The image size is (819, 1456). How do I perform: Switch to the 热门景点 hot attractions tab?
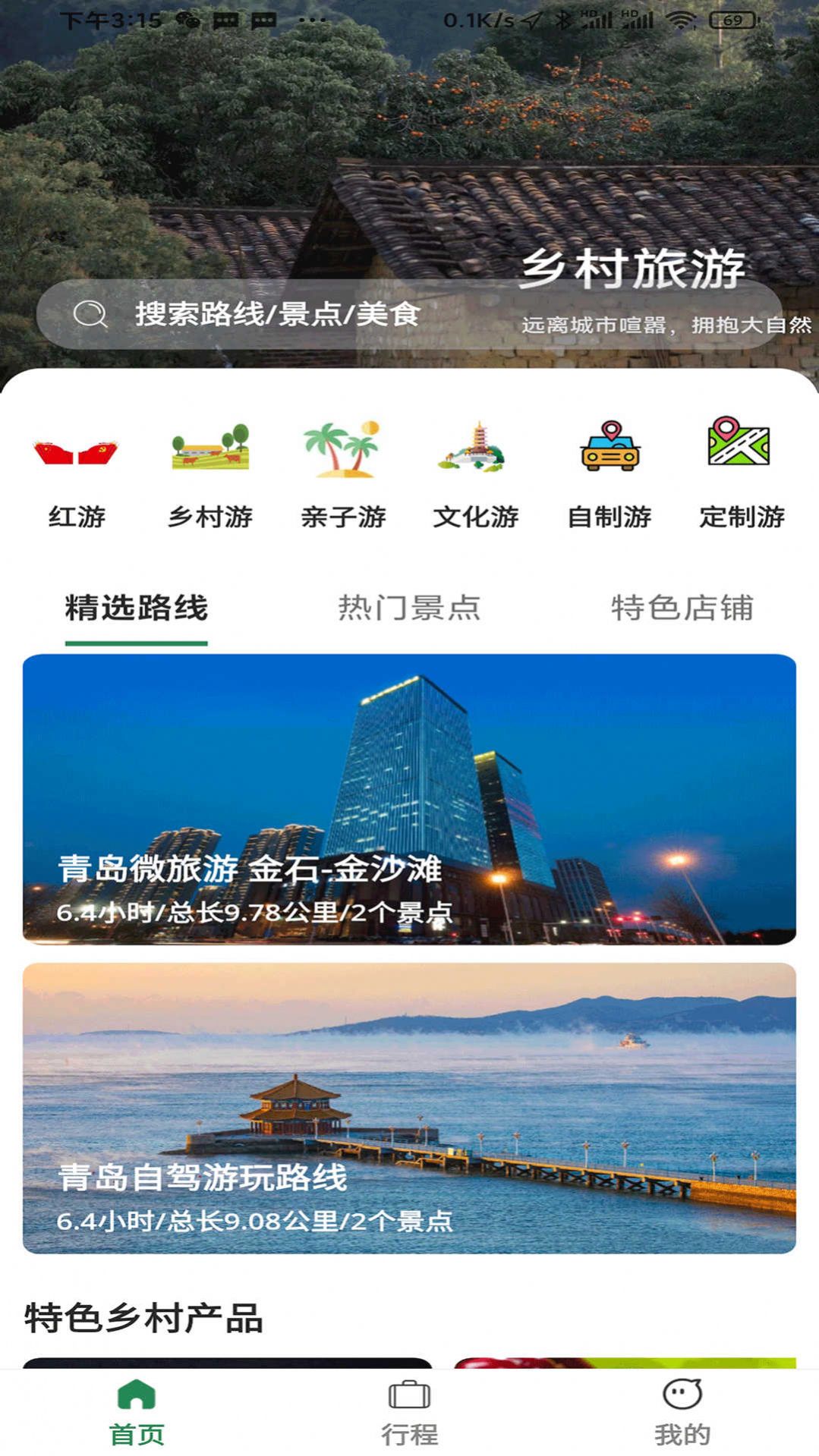tap(410, 605)
